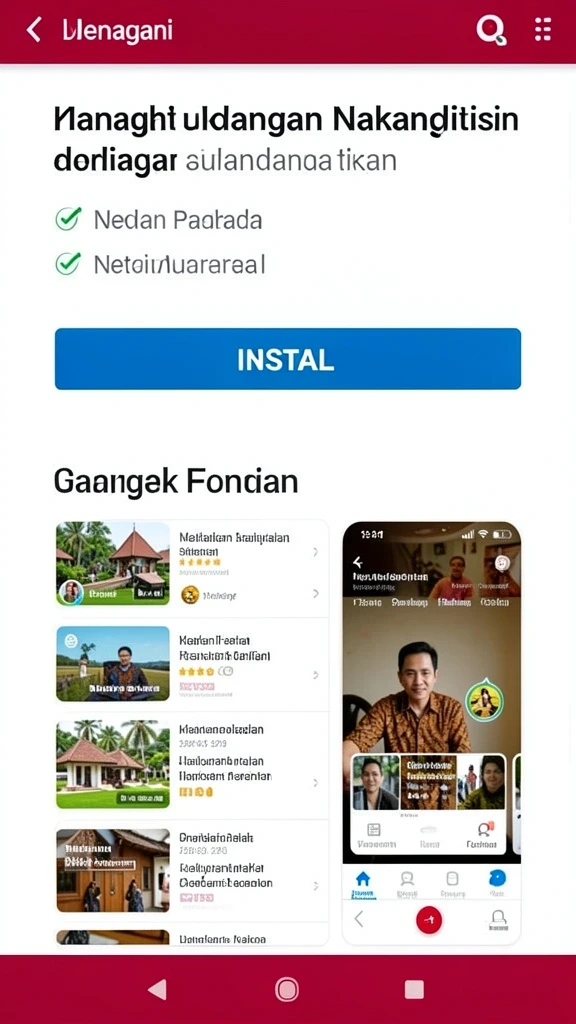Open the grid menu in the app bar
Image resolution: width=576 pixels, height=1024 pixels.
point(543,30)
